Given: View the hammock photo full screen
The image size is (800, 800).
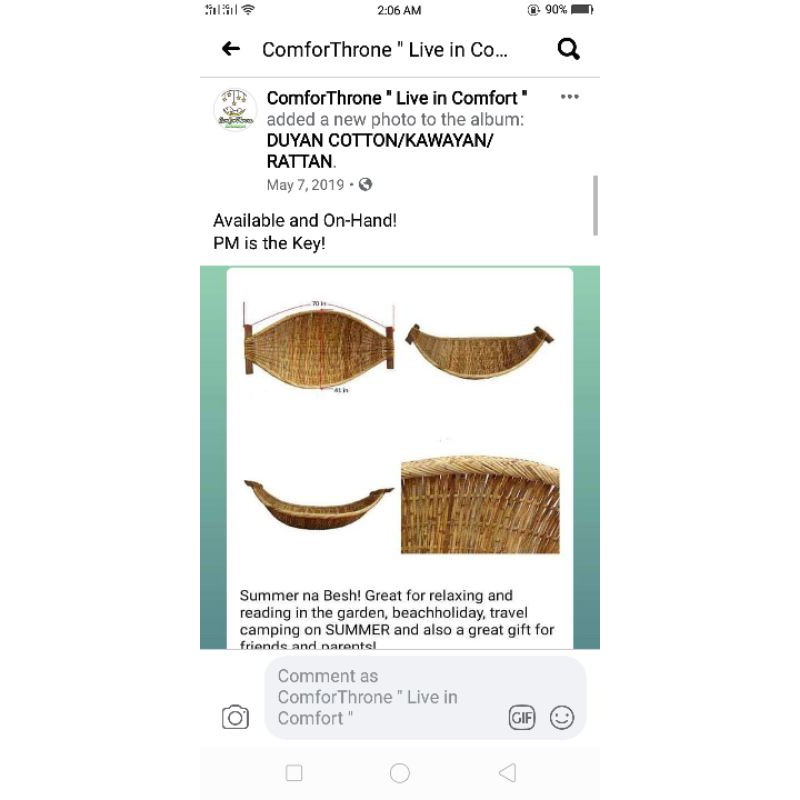Looking at the screenshot, I should 399,457.
